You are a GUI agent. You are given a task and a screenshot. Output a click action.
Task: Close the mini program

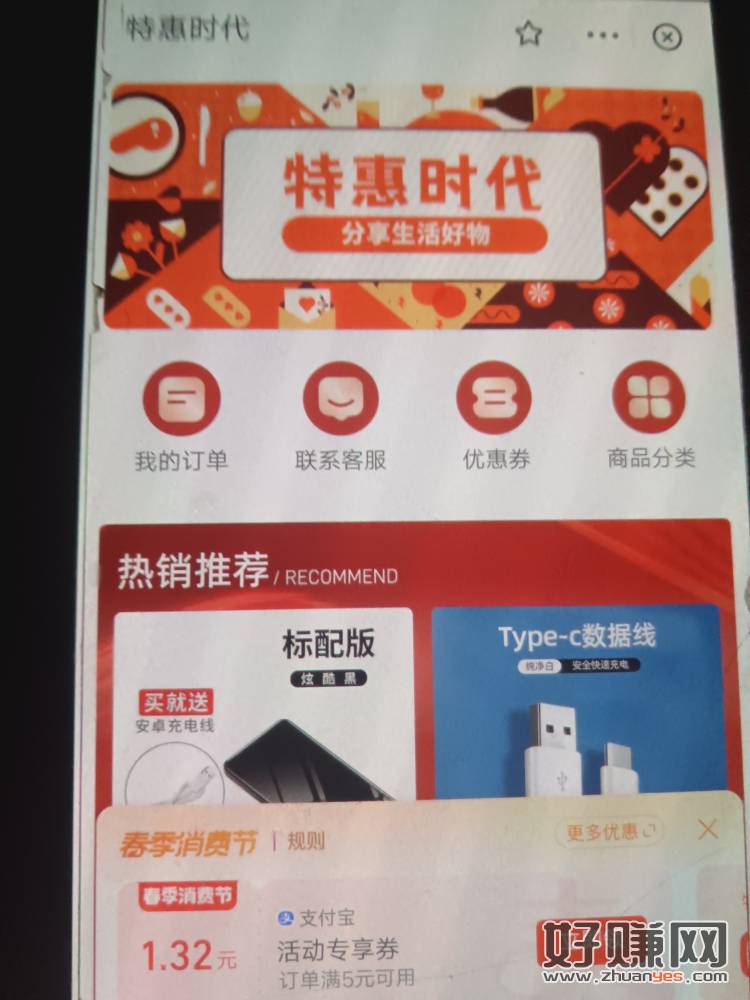coord(667,37)
